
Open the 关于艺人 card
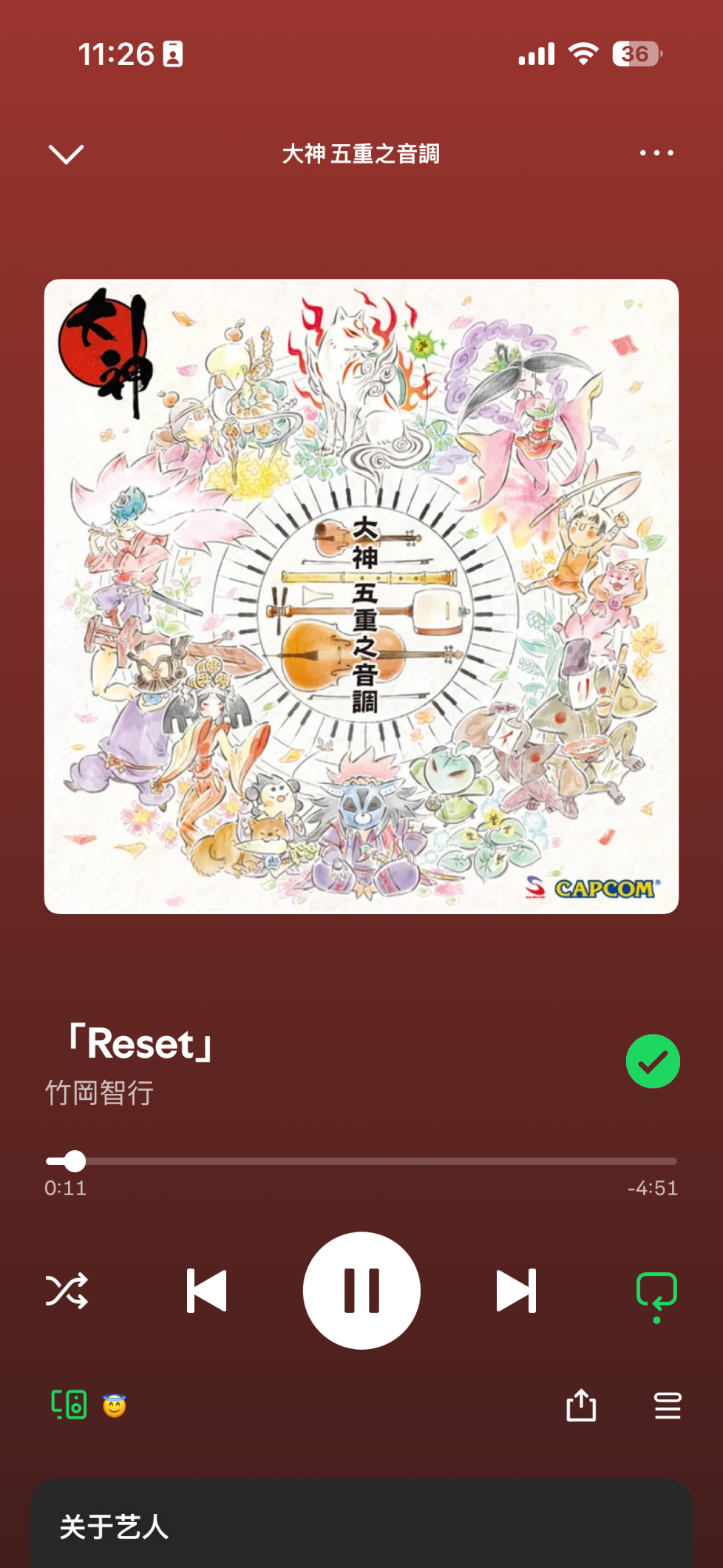click(x=361, y=1526)
